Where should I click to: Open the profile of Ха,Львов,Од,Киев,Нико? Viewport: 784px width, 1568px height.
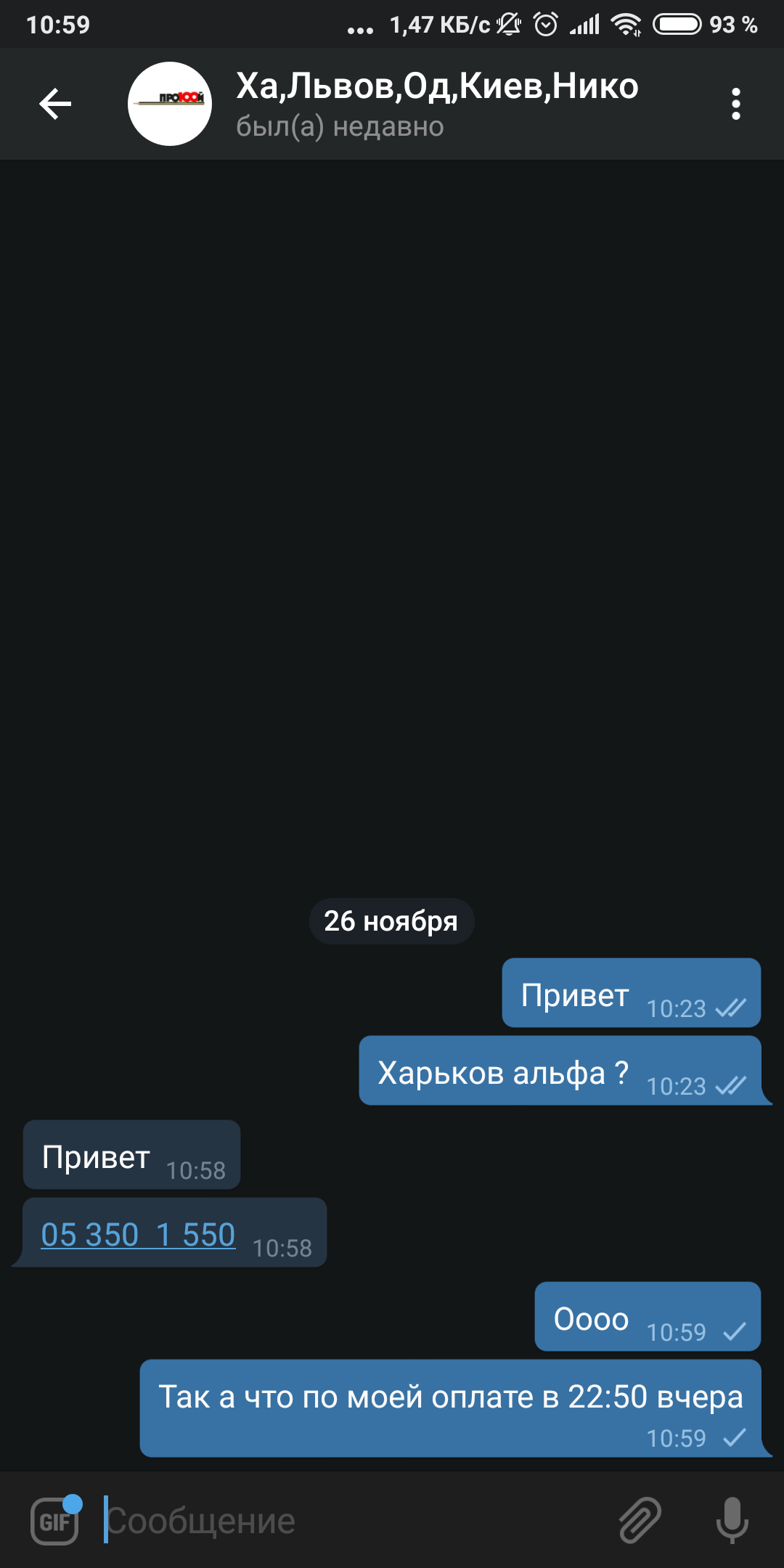click(x=437, y=105)
